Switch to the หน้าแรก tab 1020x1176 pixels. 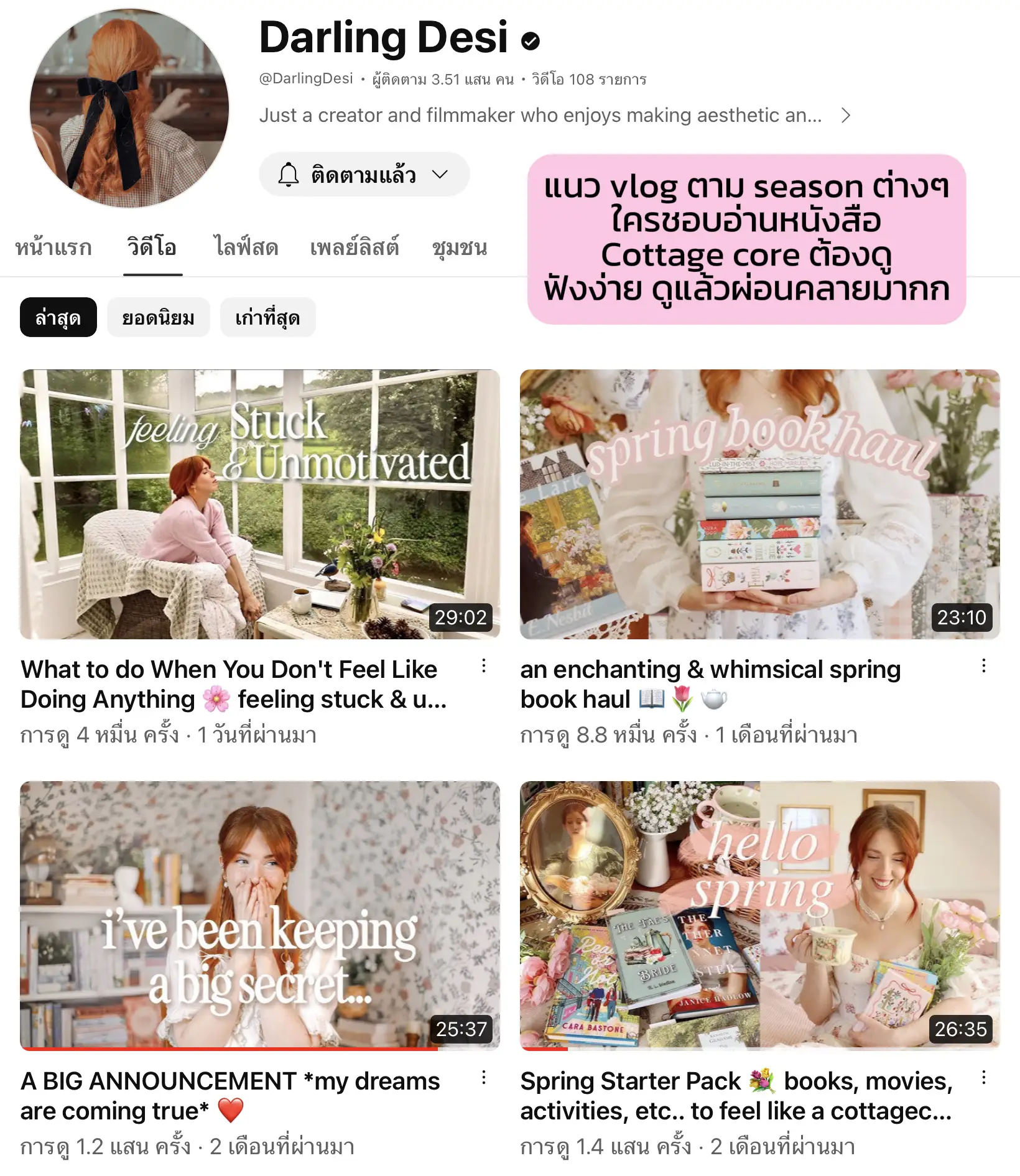[x=53, y=248]
